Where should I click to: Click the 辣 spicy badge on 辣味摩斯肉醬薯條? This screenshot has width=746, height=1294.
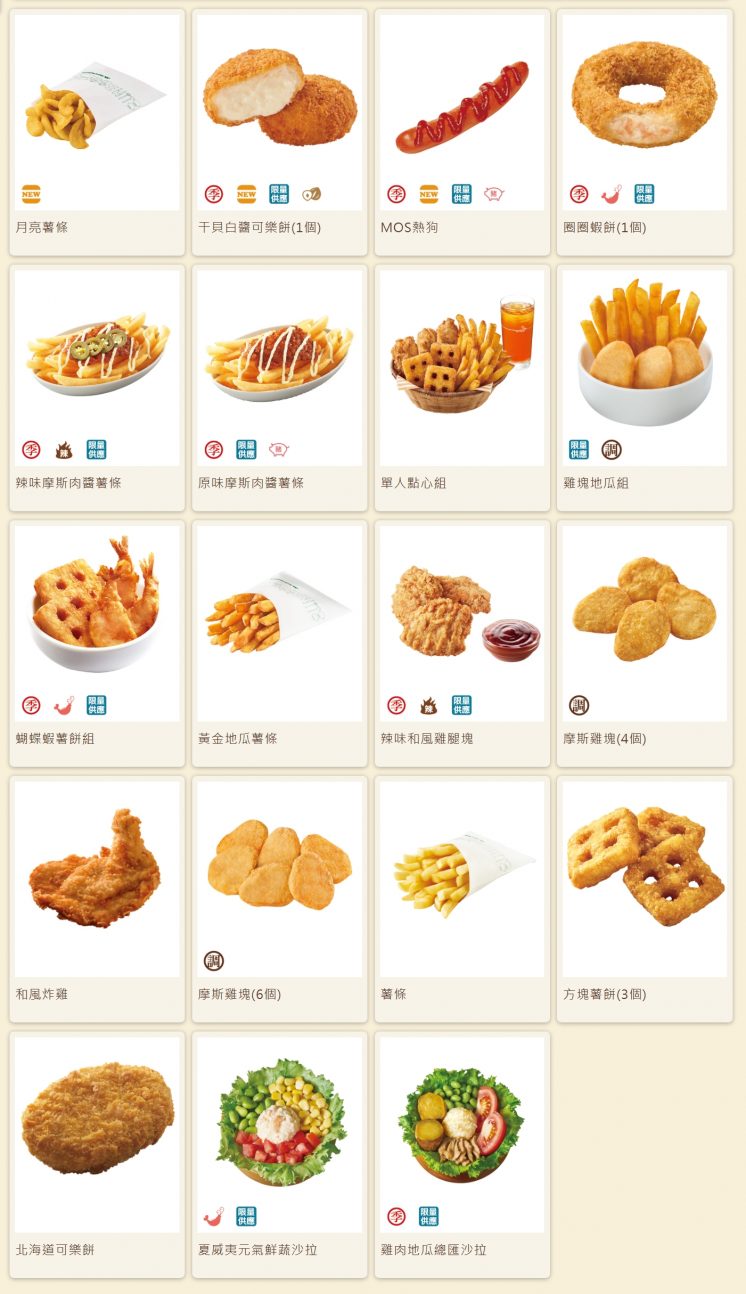[62, 450]
